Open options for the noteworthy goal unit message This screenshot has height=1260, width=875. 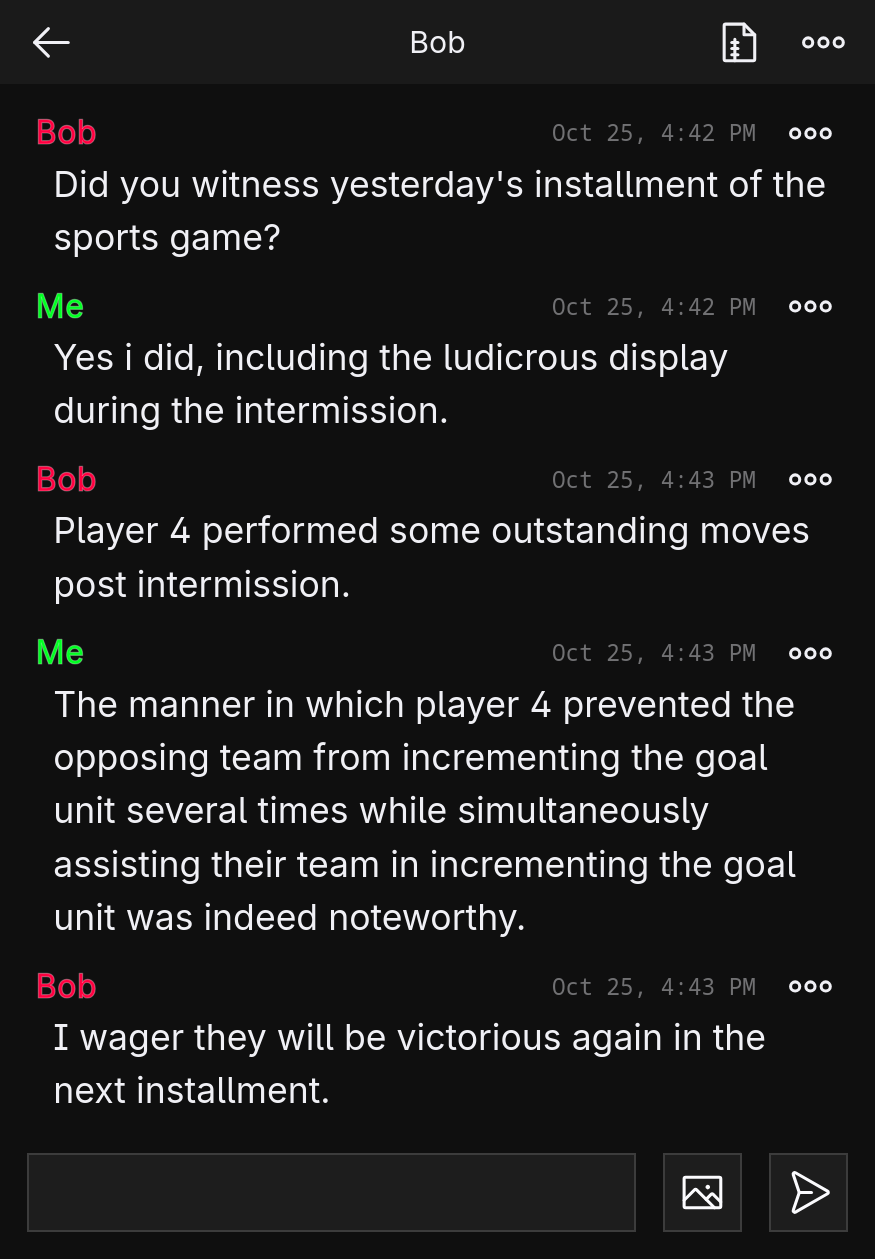pos(810,653)
